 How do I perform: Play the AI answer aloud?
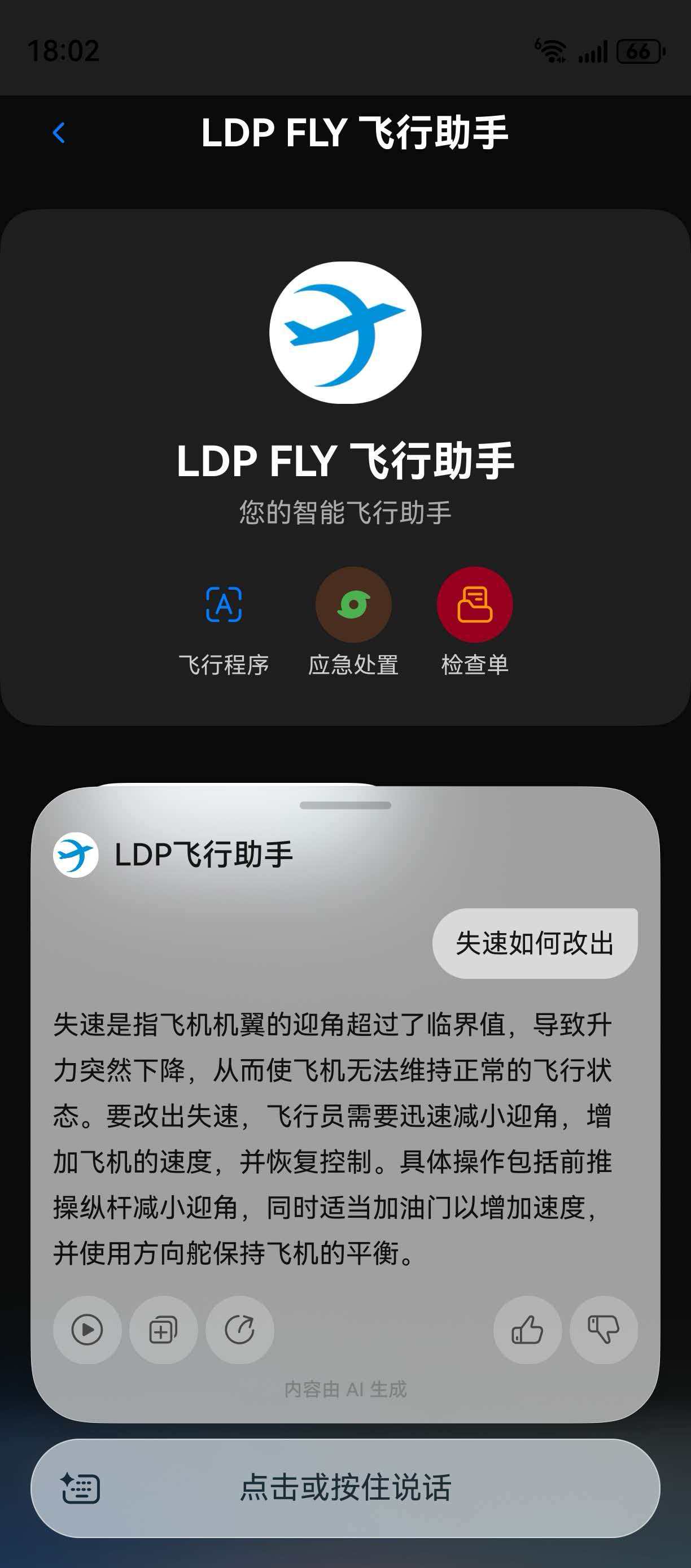click(x=87, y=1330)
